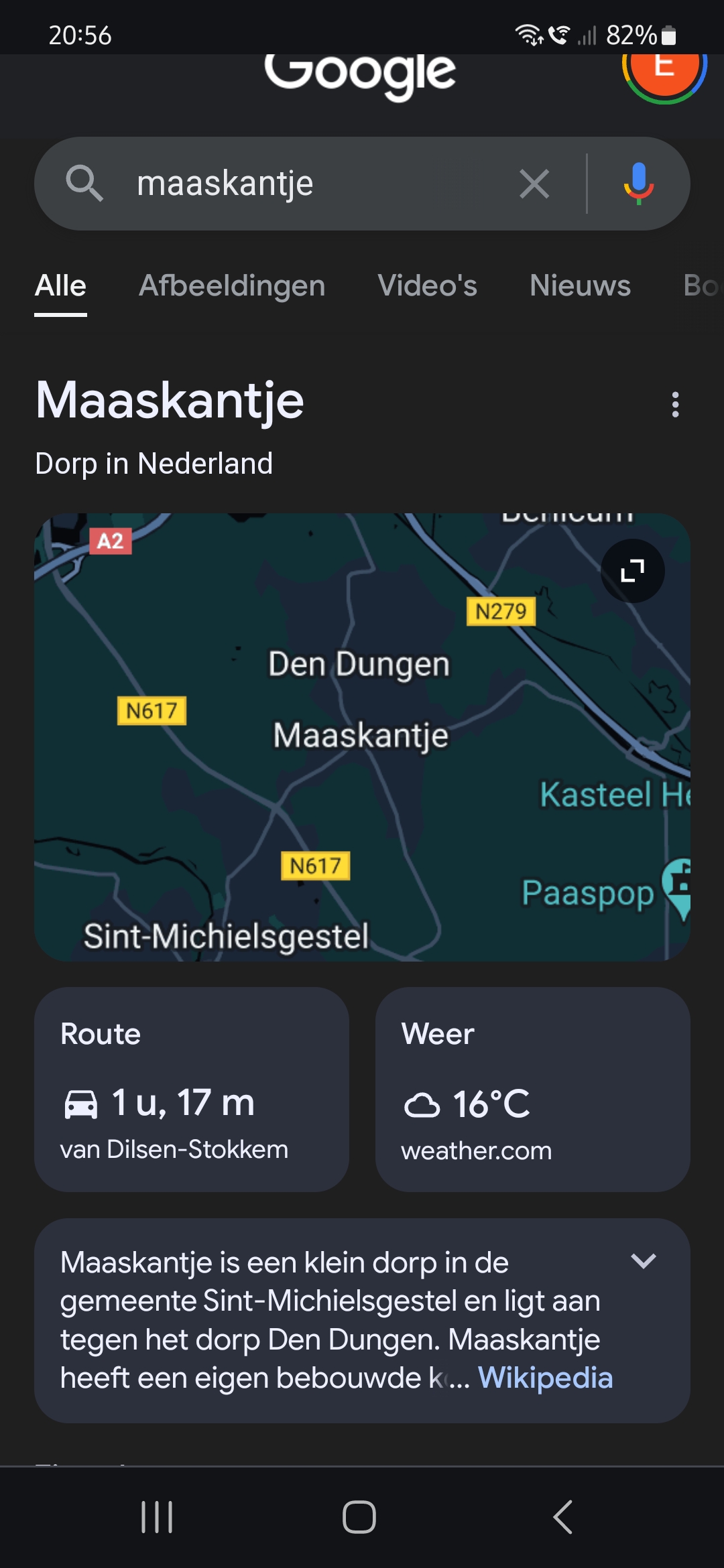Switch to the Afbeeldingen tab
The width and height of the screenshot is (724, 1568).
232,286
